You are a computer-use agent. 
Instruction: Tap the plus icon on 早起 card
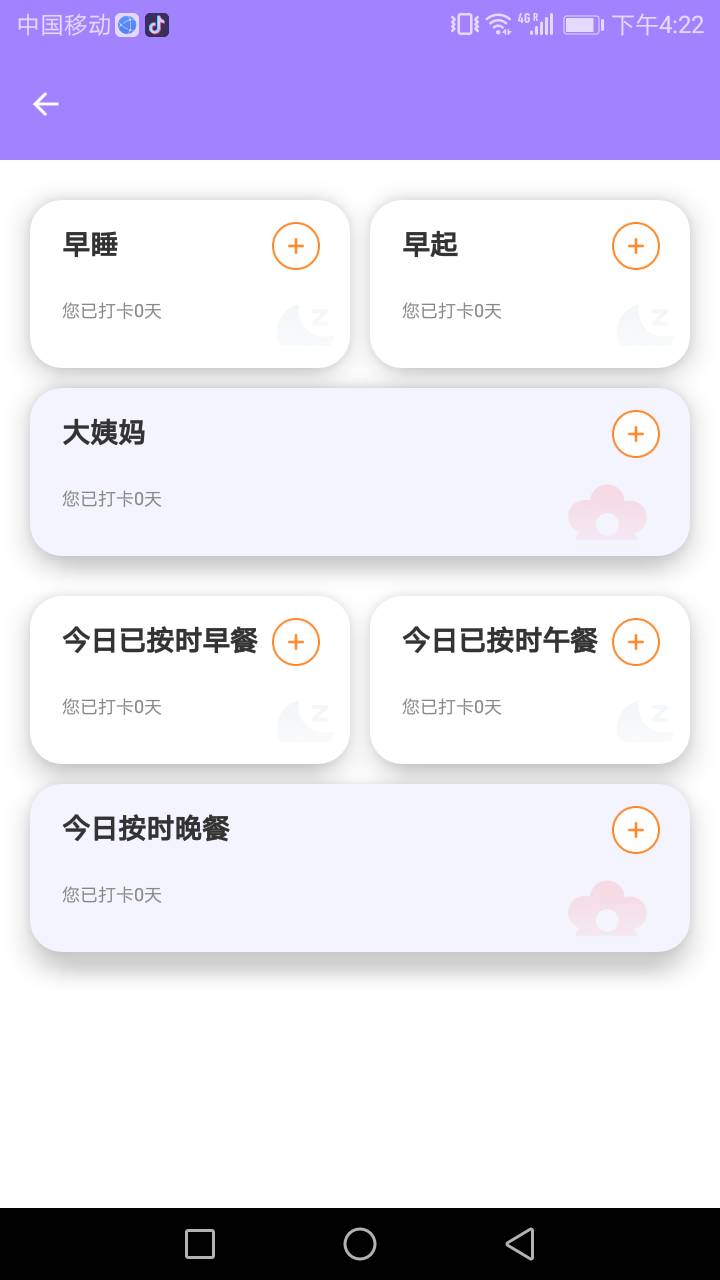pyautogui.click(x=635, y=245)
